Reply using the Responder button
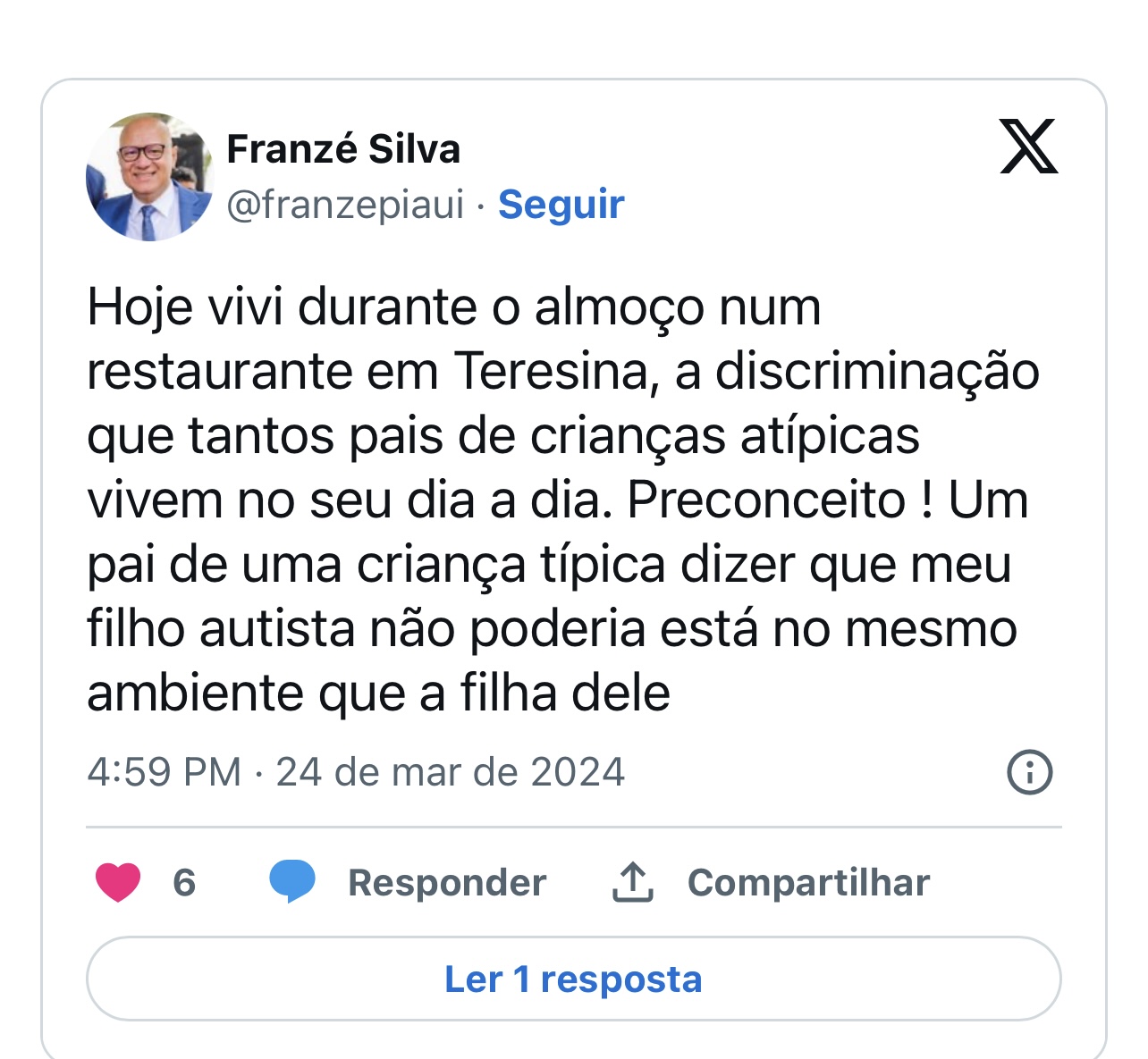This screenshot has height=1059, width=1148. (446, 883)
